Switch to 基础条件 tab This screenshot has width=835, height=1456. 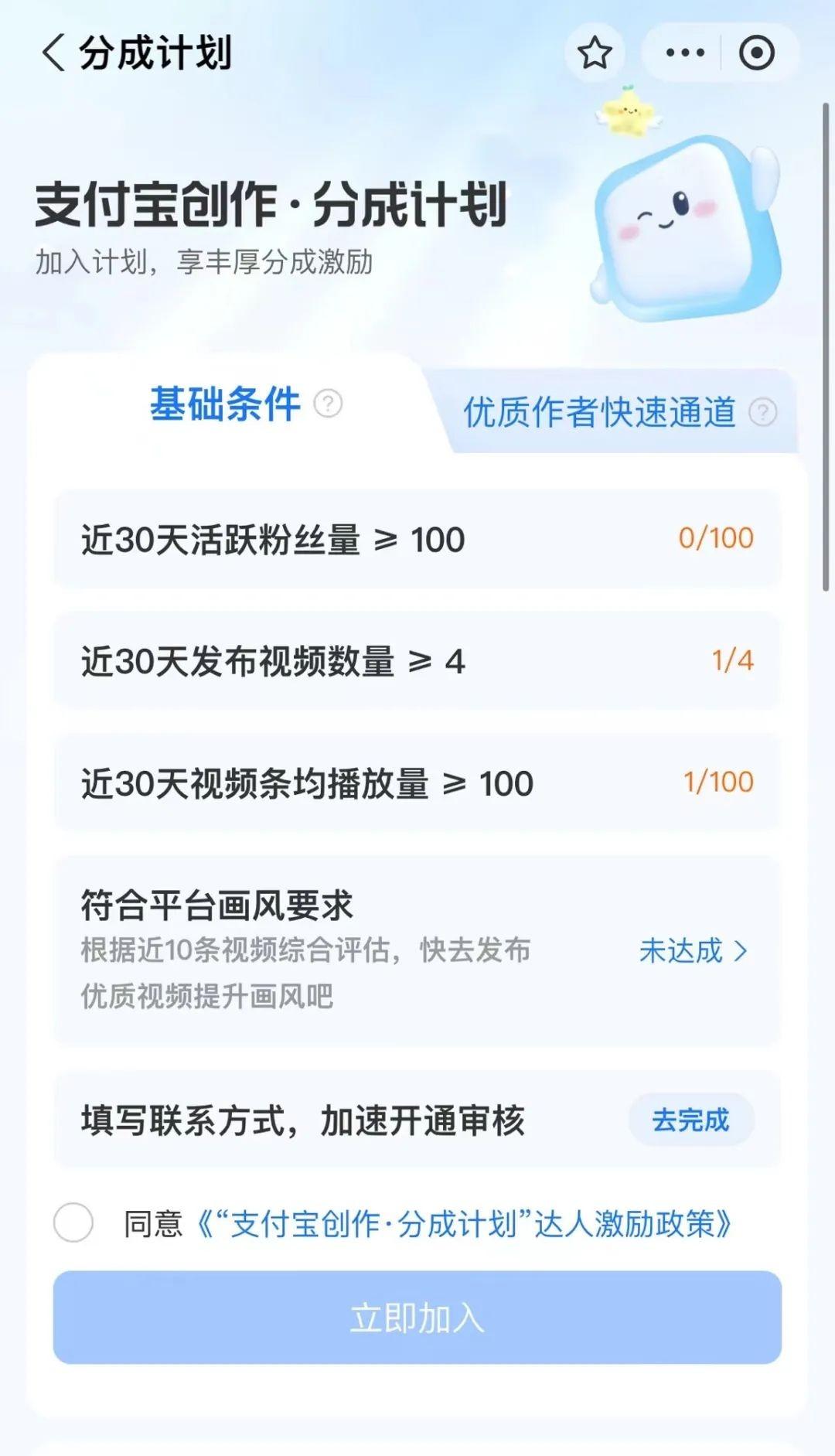click(225, 404)
